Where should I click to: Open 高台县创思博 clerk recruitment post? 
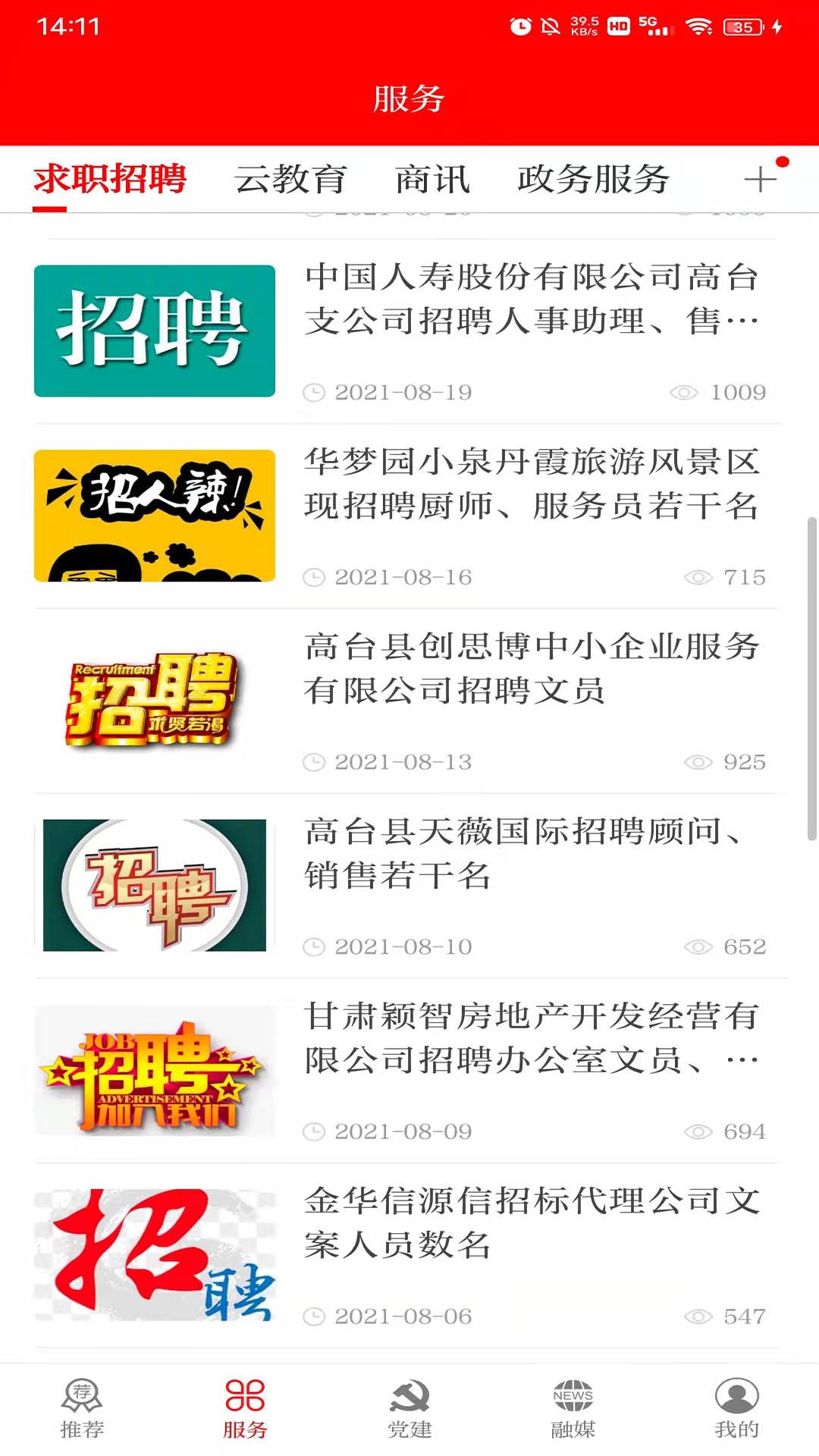(x=531, y=669)
